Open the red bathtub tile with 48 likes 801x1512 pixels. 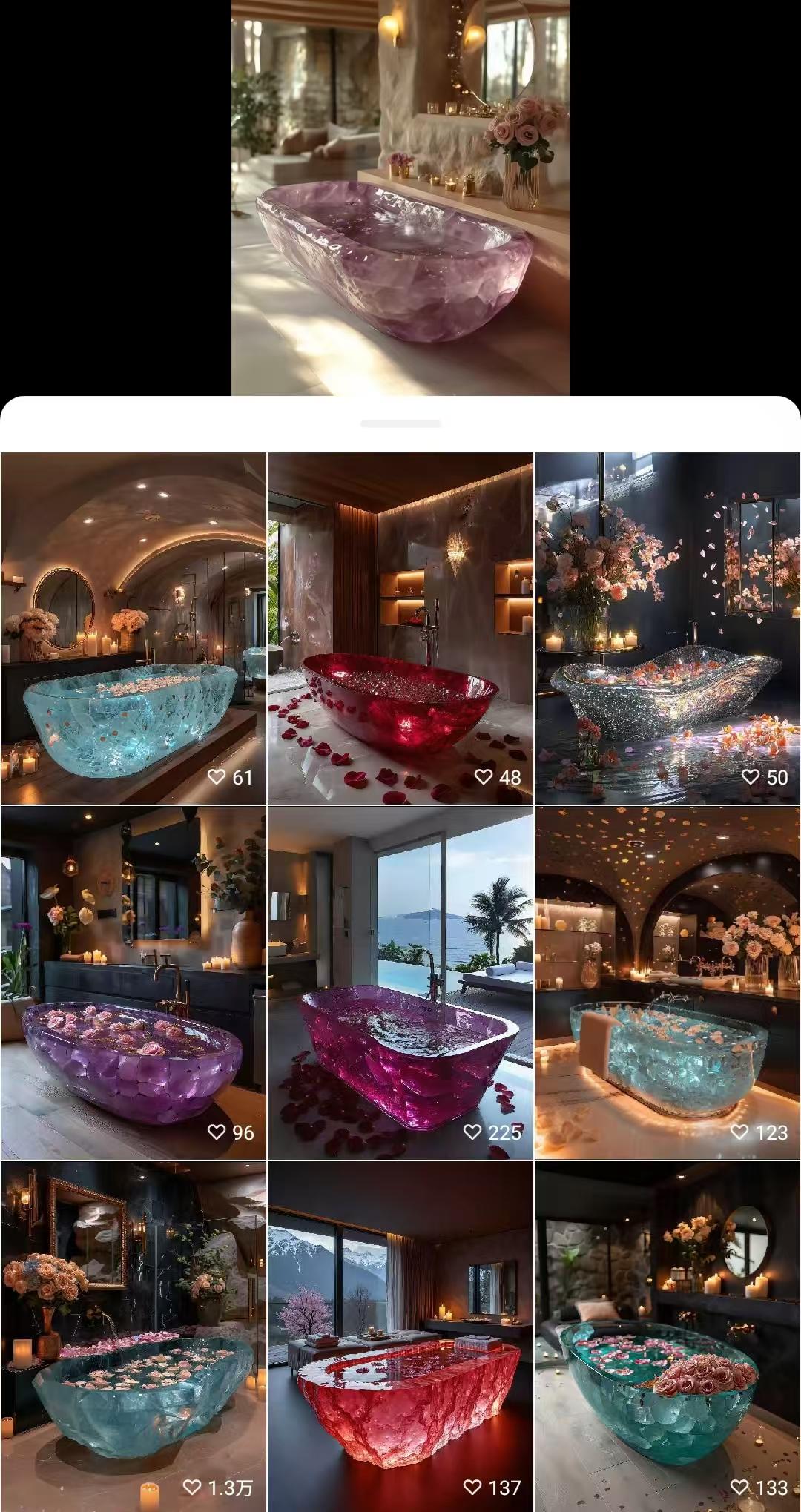coord(400,628)
